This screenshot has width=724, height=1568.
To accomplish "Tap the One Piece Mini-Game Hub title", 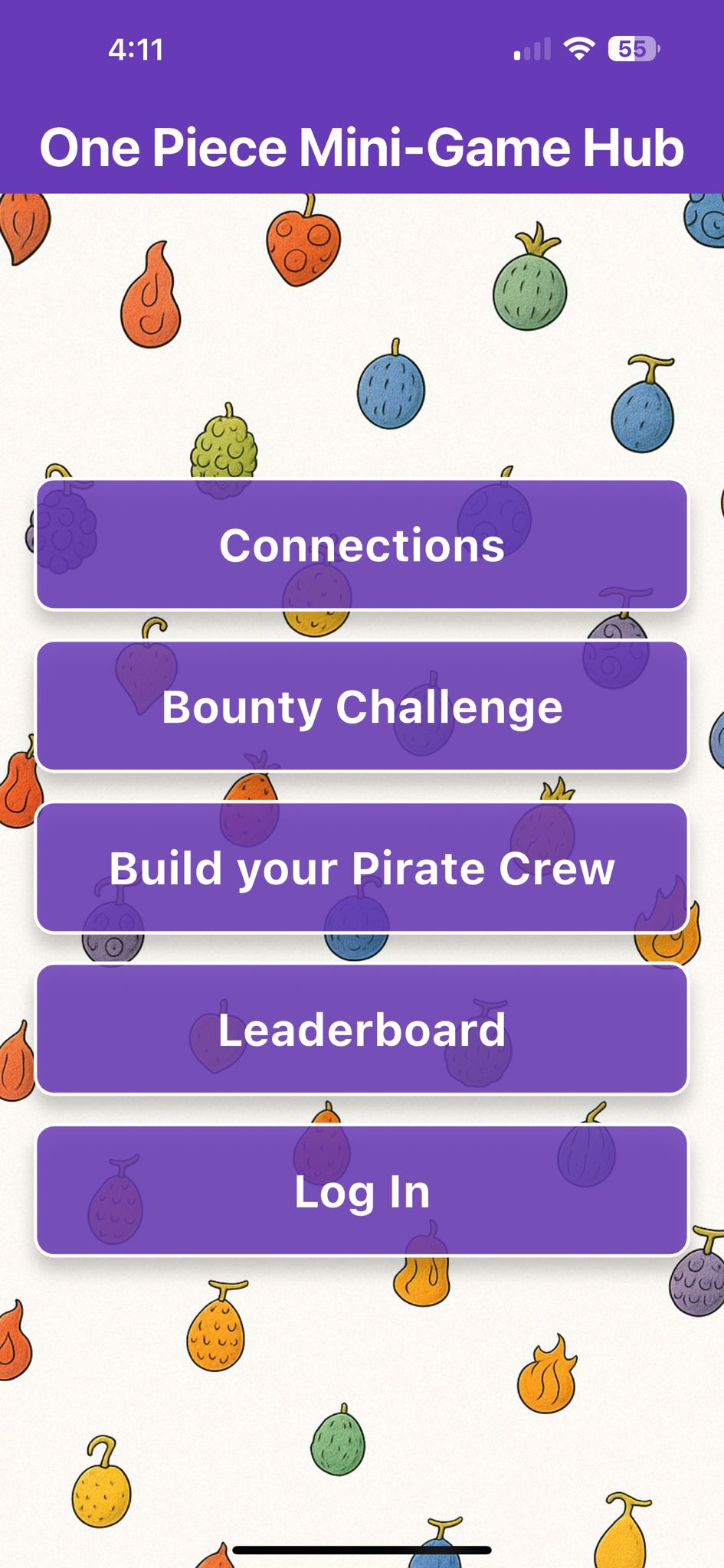I will (362, 148).
